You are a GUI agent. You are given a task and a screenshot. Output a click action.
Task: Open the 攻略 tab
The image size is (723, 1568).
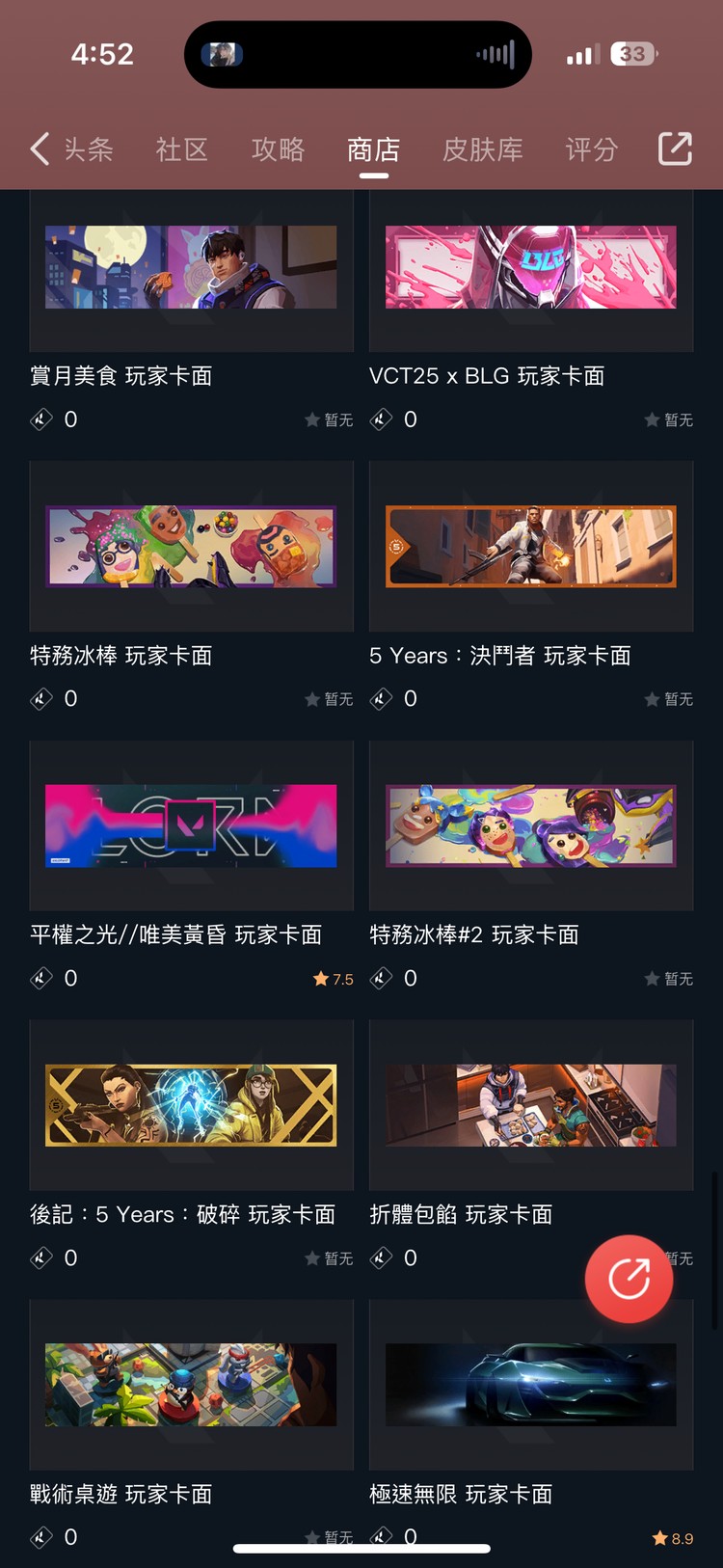pos(278,149)
